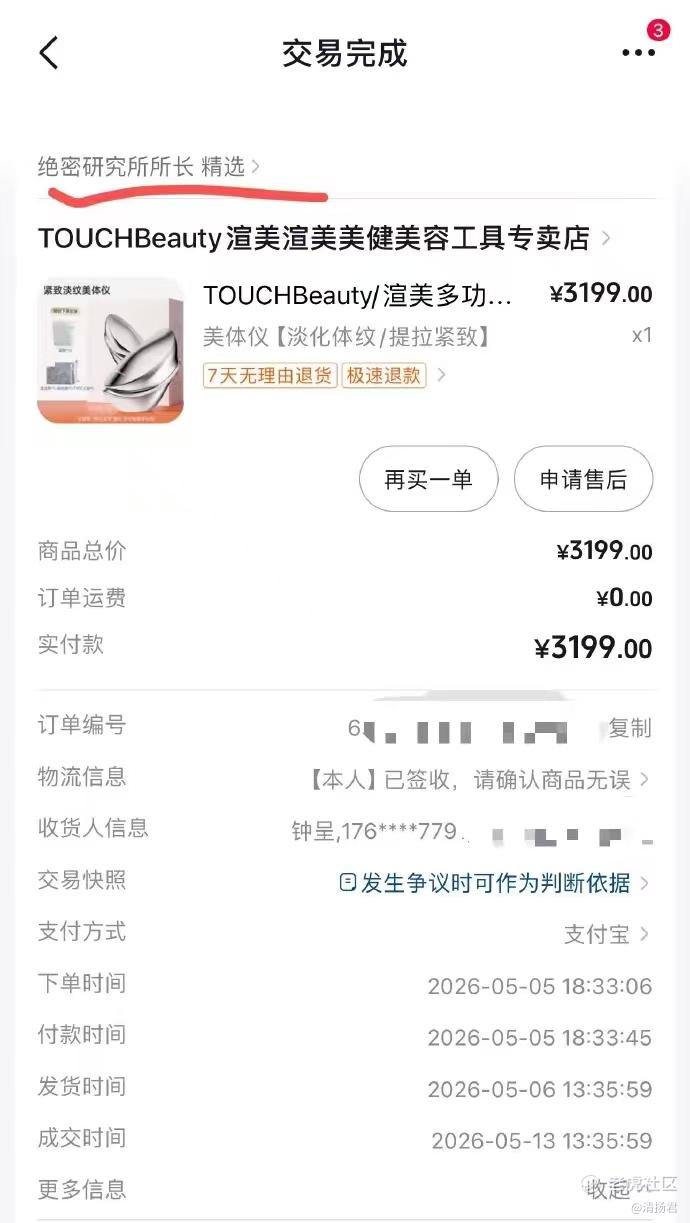Image resolution: width=690 pixels, height=1223 pixels.
Task: Tap 再买一单 to buy again
Action: 428,479
